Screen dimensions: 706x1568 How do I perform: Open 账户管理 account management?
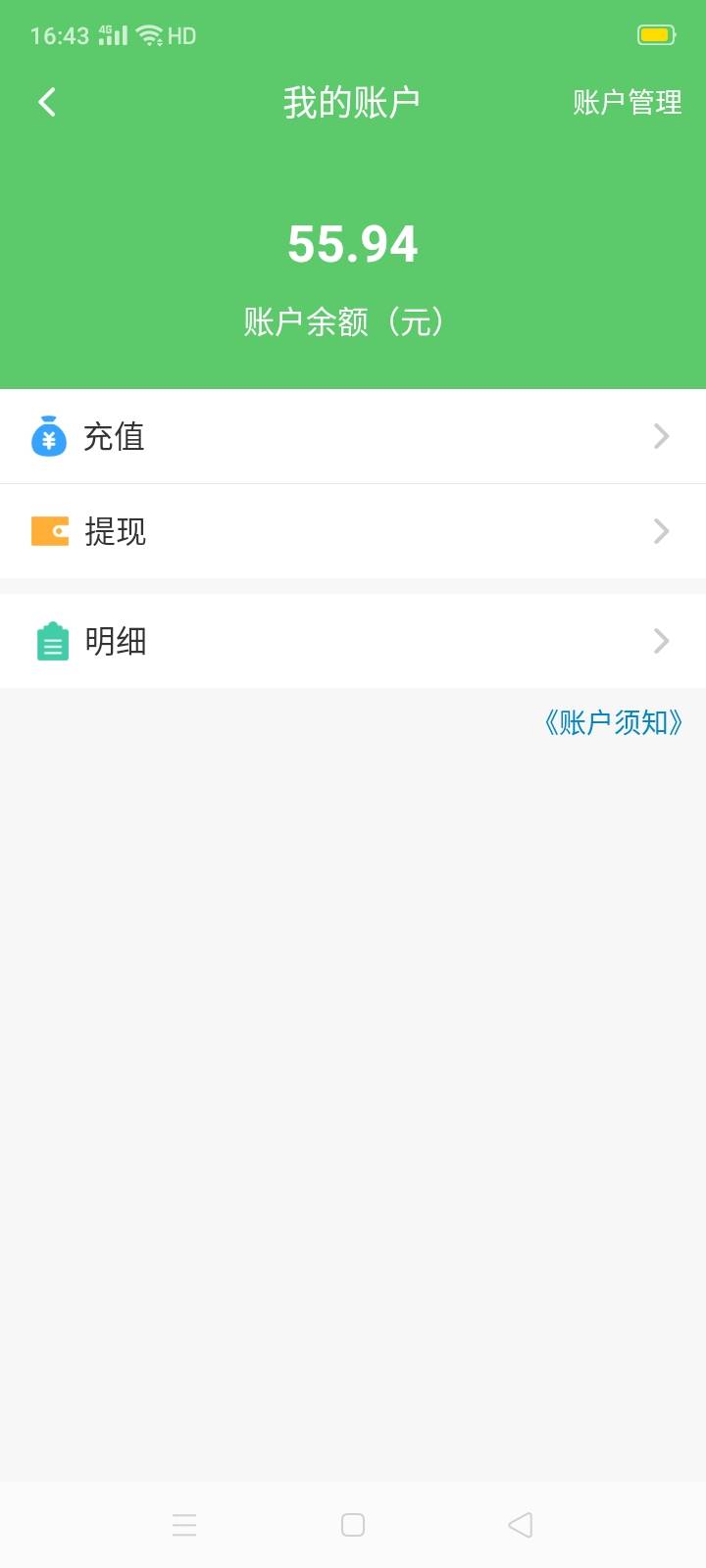pos(626,103)
